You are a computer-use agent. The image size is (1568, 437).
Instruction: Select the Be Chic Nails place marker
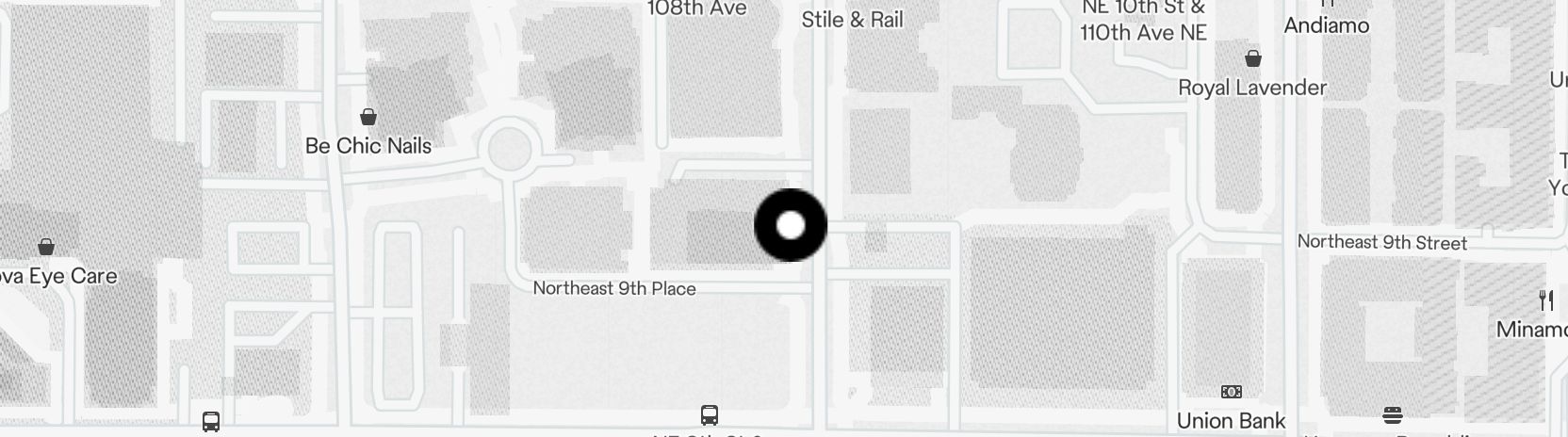[x=368, y=118]
